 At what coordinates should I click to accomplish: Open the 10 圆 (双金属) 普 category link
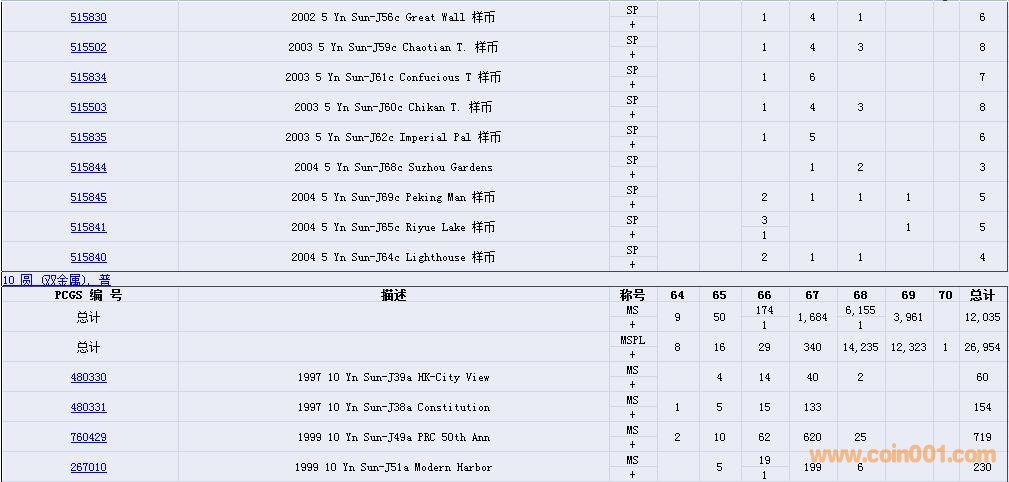point(56,280)
